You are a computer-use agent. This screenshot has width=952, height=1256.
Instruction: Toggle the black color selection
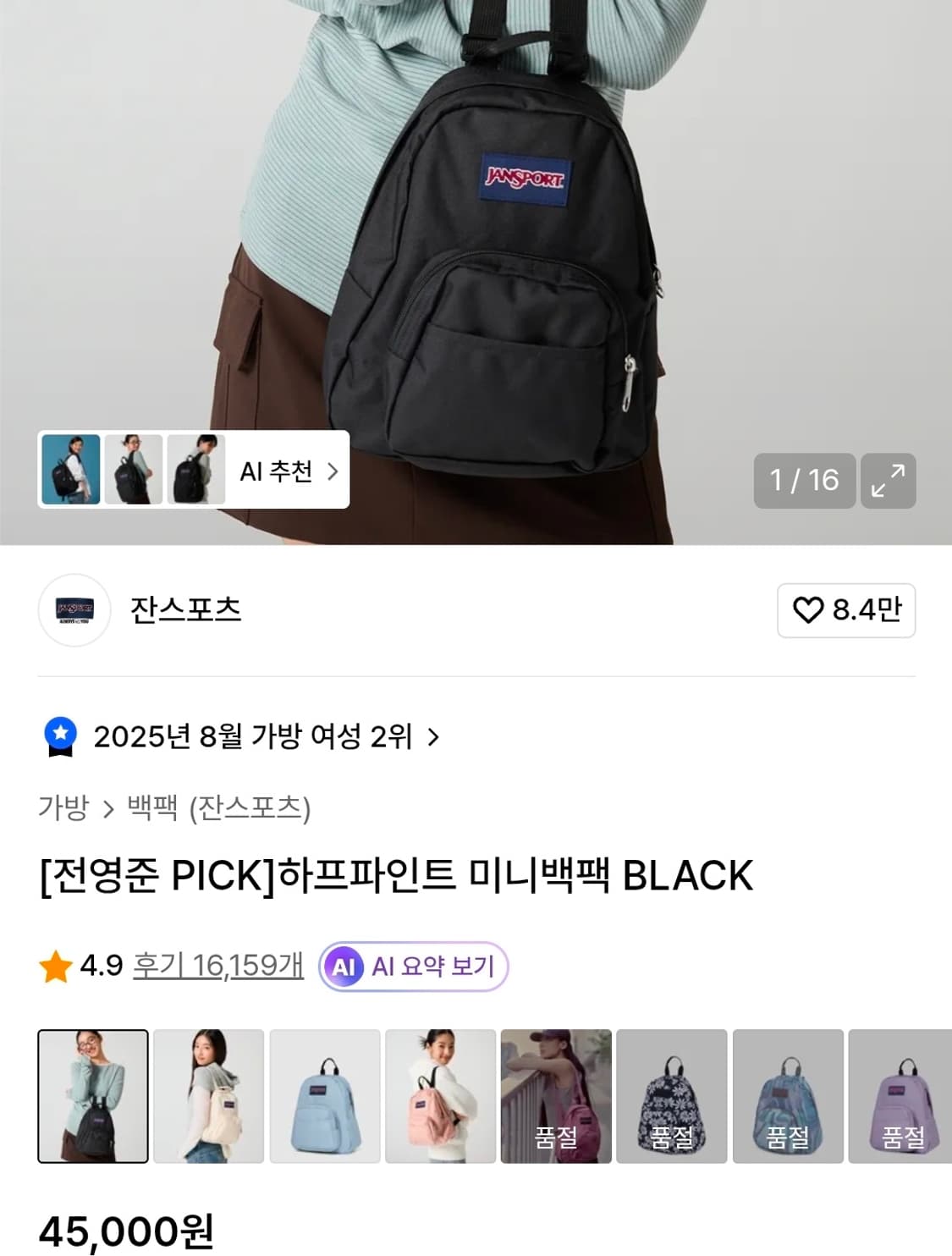click(x=91, y=1094)
